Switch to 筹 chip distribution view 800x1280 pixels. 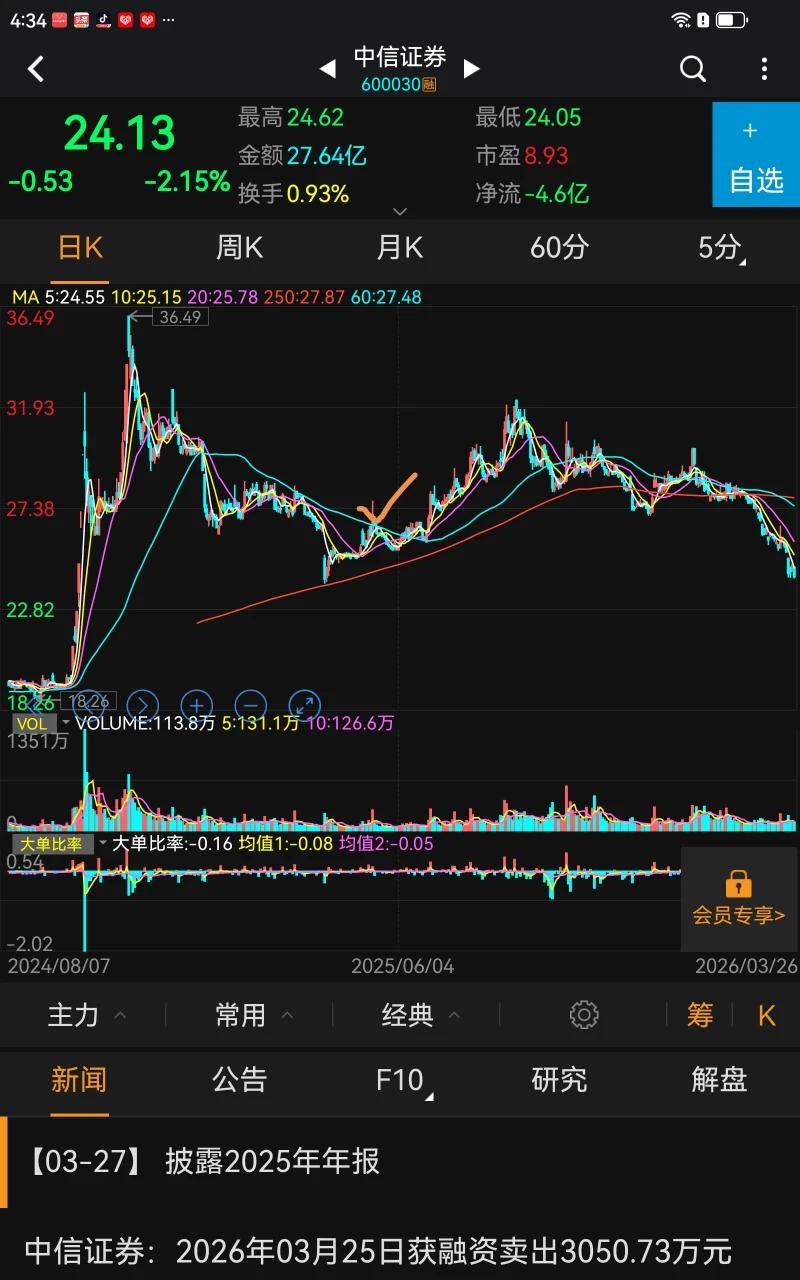pyautogui.click(x=700, y=1014)
